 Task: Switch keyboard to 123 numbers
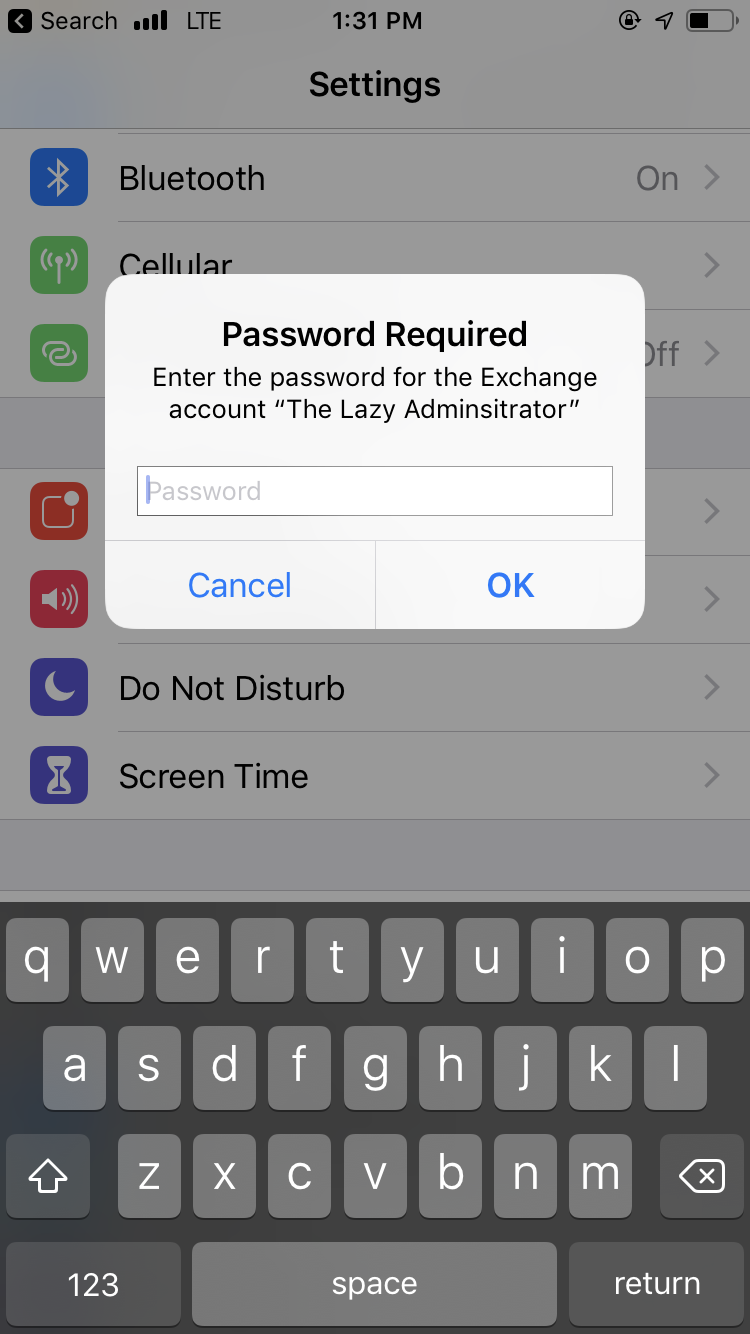[x=93, y=1284]
